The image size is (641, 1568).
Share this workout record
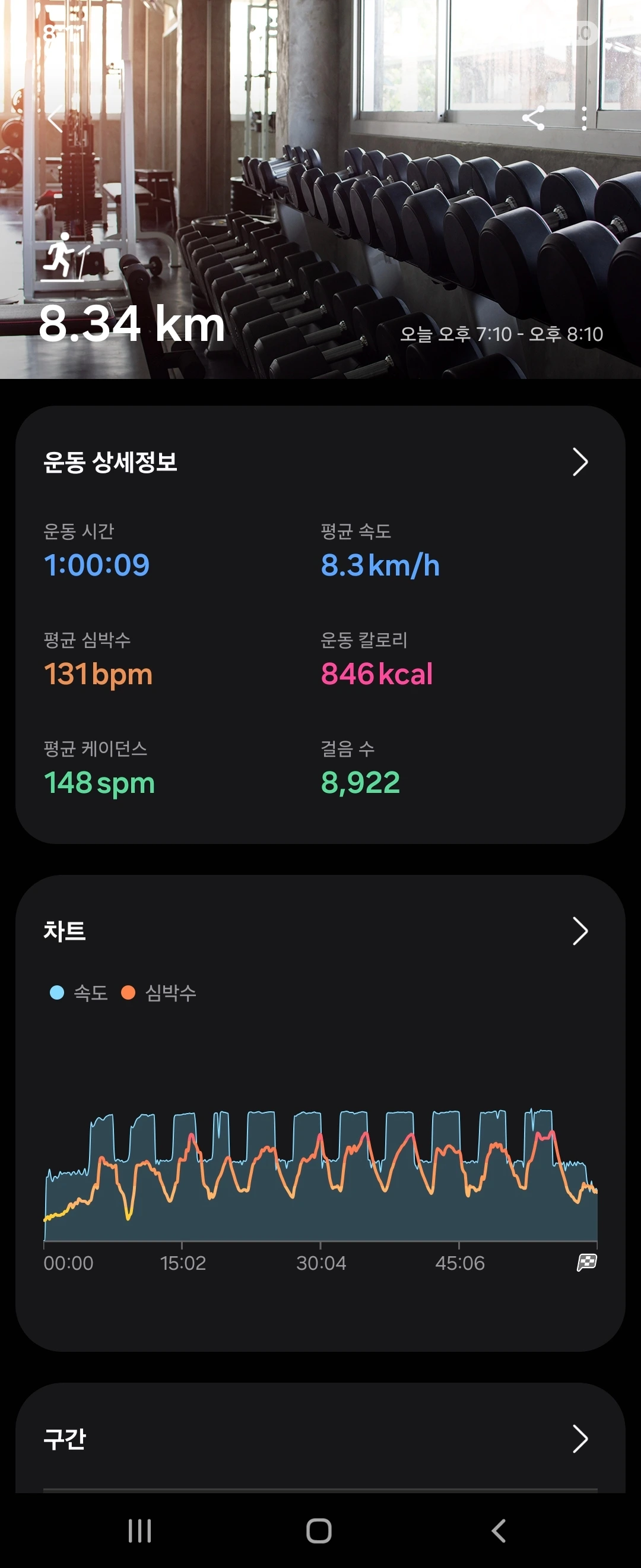[x=534, y=119]
